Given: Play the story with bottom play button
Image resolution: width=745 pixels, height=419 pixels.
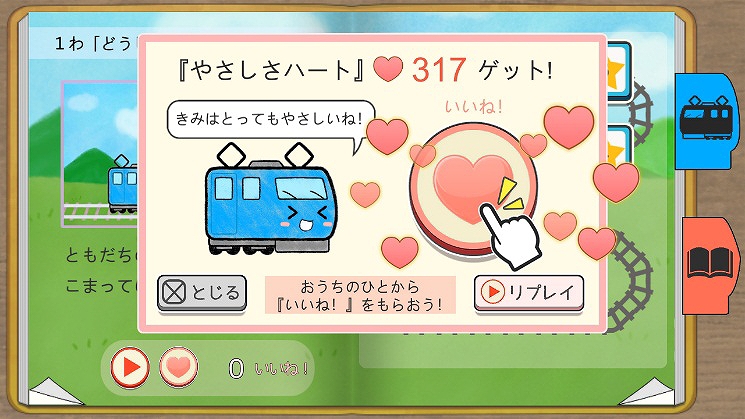Looking at the screenshot, I should [130, 367].
